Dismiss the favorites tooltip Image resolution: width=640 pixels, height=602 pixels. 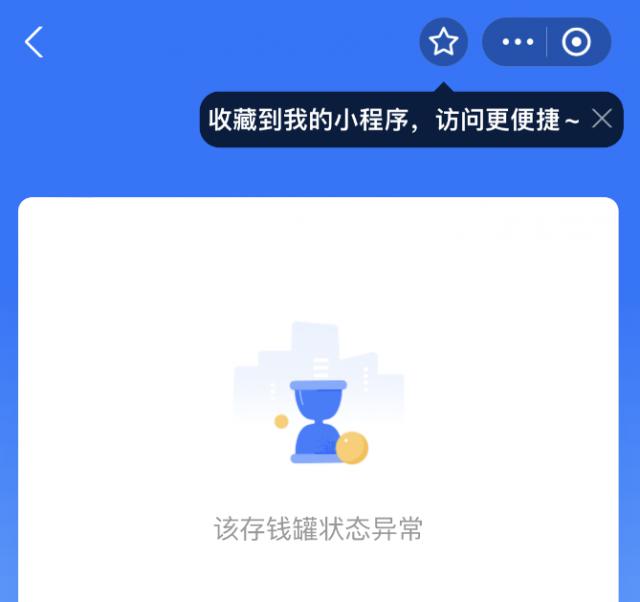(x=601, y=119)
